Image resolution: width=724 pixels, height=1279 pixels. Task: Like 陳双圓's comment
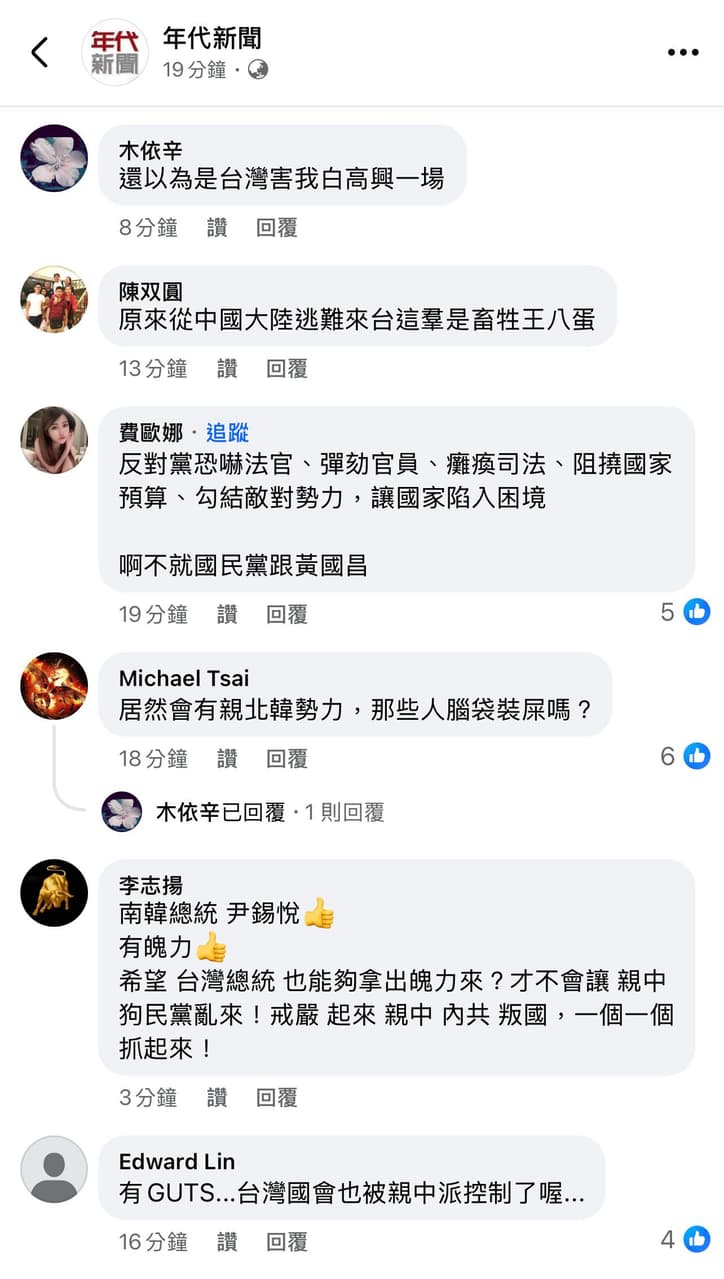(x=227, y=369)
